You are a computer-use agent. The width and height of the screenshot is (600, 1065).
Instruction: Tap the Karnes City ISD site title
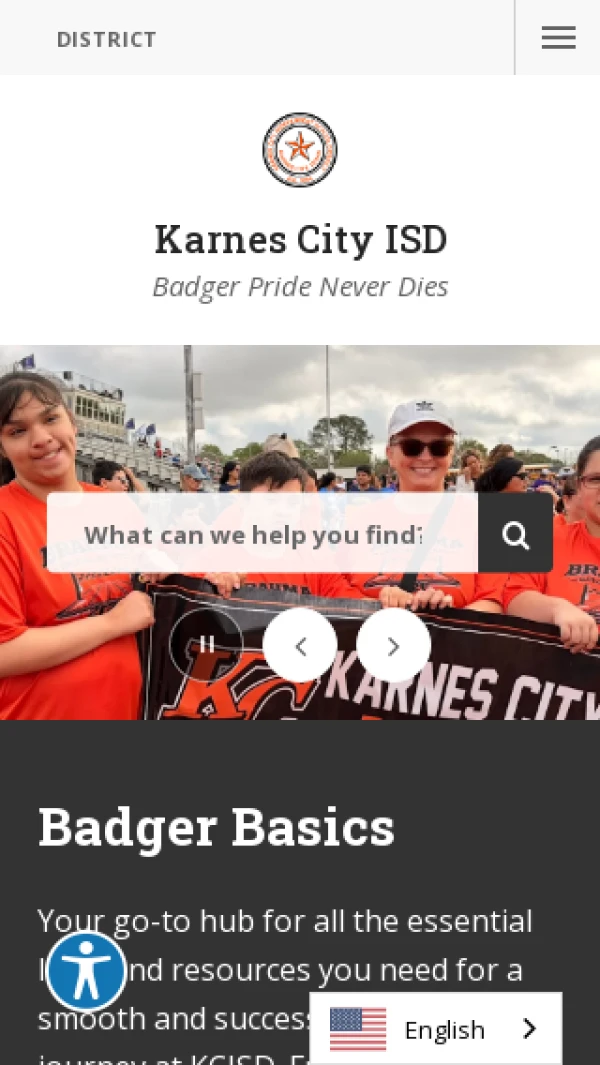click(x=300, y=239)
